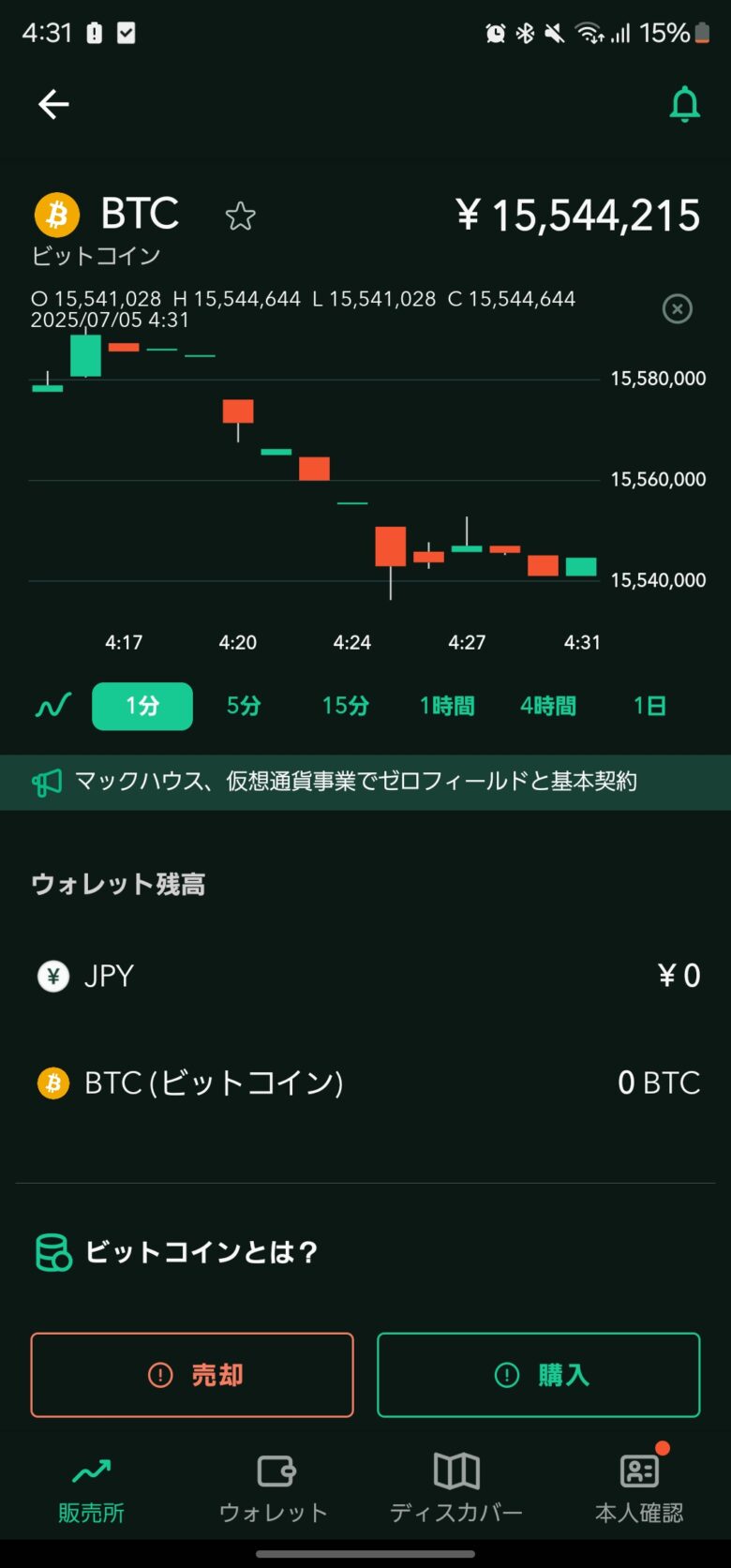This screenshot has width=731, height=1568.
Task: Dismiss the candle OHLC info overlay
Action: [x=677, y=308]
